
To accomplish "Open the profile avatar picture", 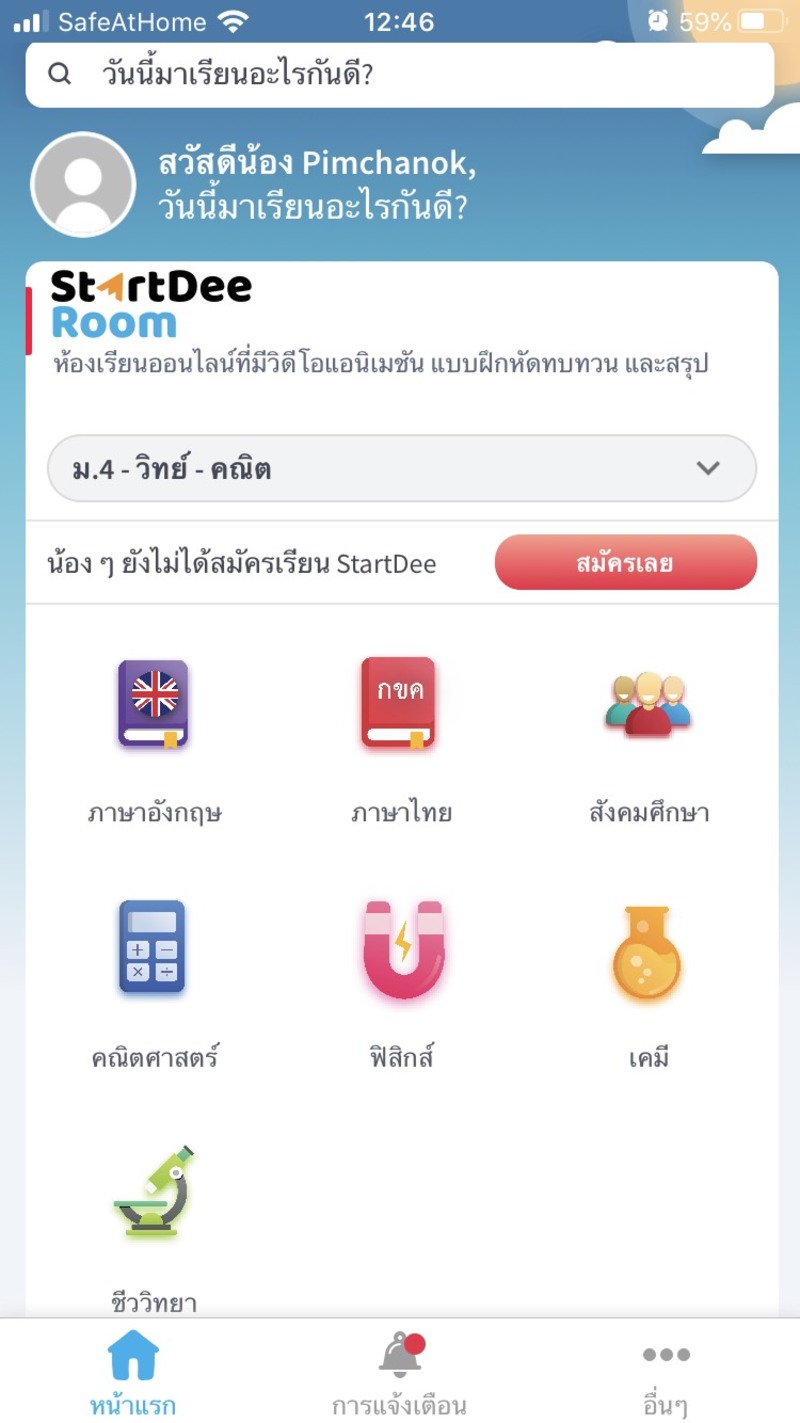I will pos(83,184).
